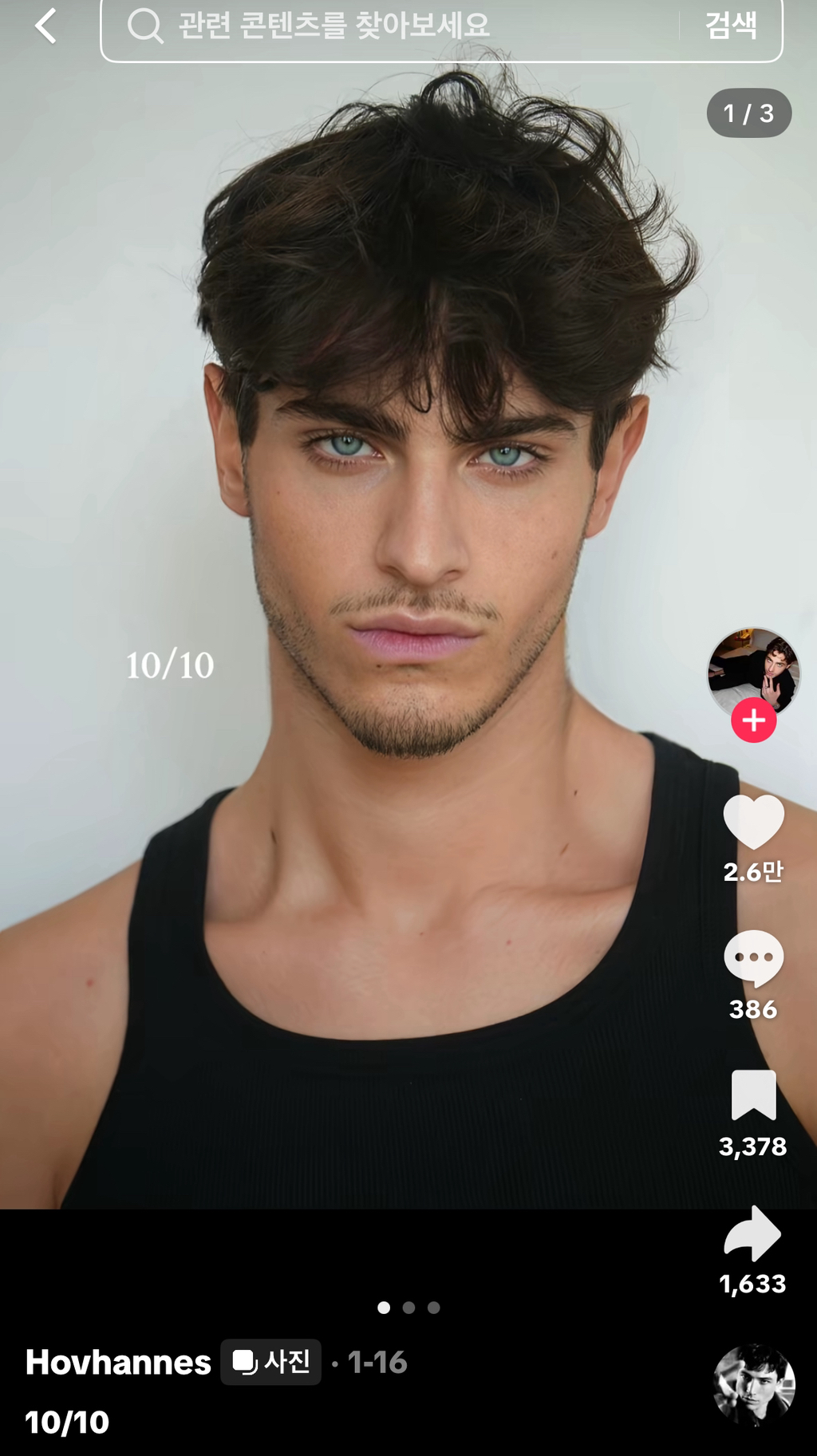Open the spinning sound disc
The height and width of the screenshot is (1456, 817).
click(754, 1385)
